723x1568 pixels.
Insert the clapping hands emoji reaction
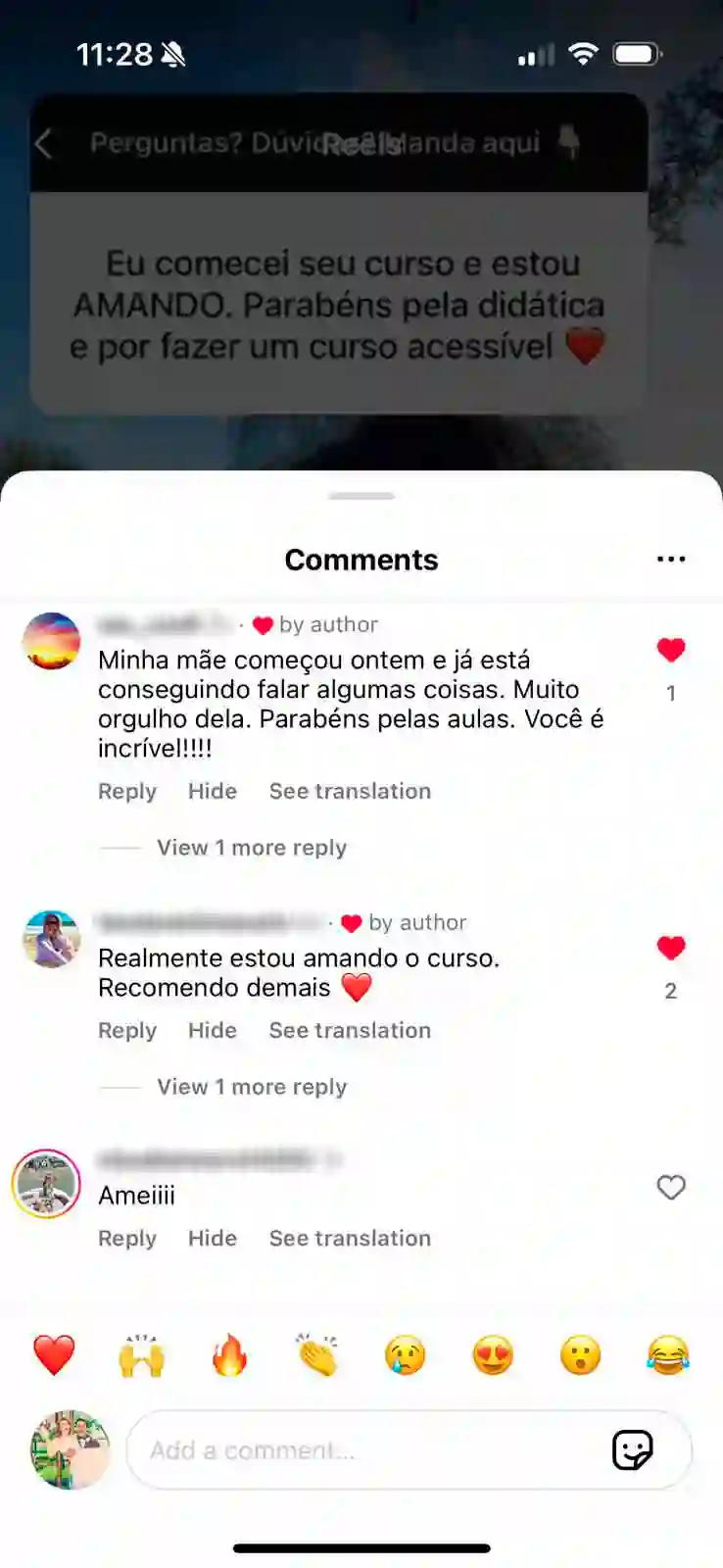(x=317, y=1355)
